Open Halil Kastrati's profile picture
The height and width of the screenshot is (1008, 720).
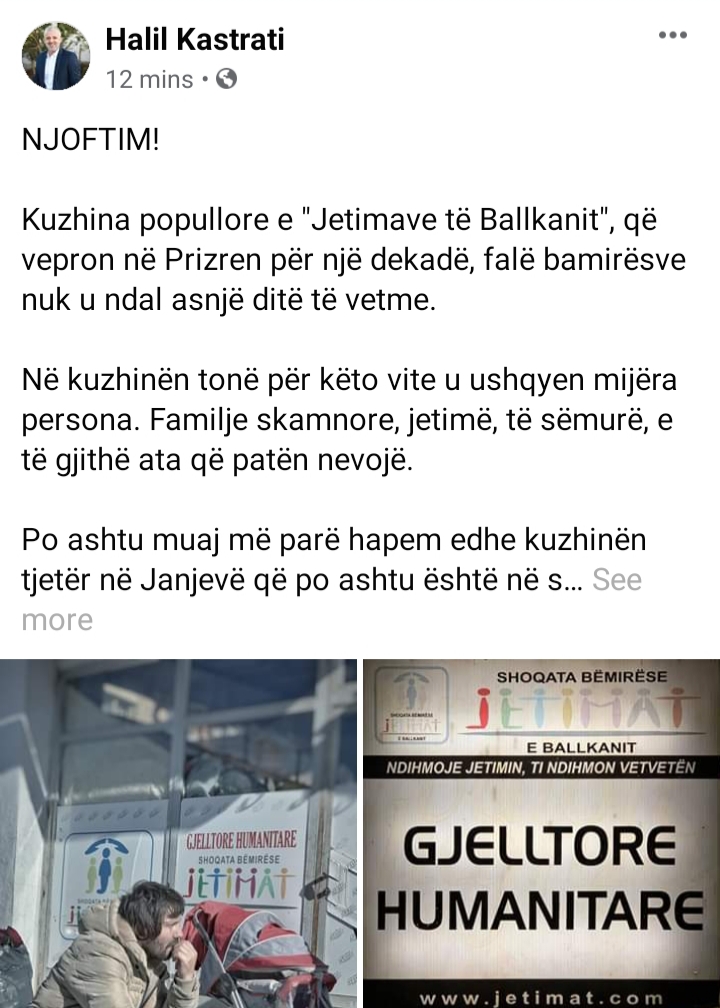coord(56,56)
